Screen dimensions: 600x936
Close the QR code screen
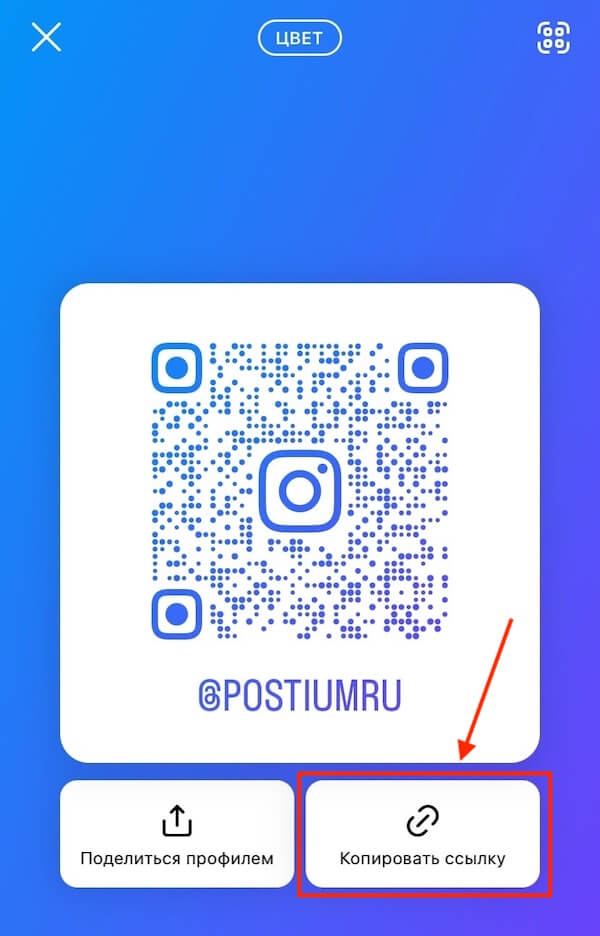tap(47, 38)
